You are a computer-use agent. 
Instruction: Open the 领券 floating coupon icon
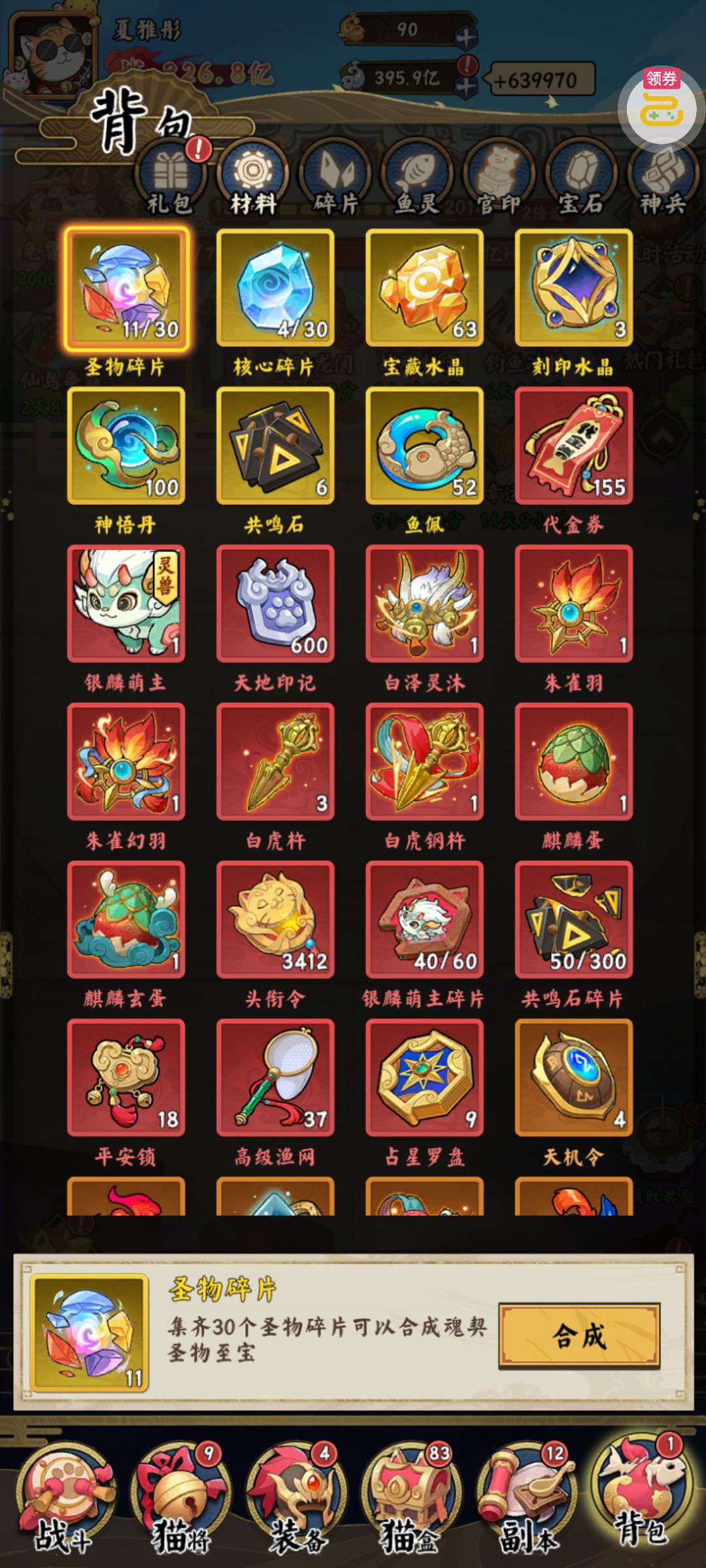[661, 103]
